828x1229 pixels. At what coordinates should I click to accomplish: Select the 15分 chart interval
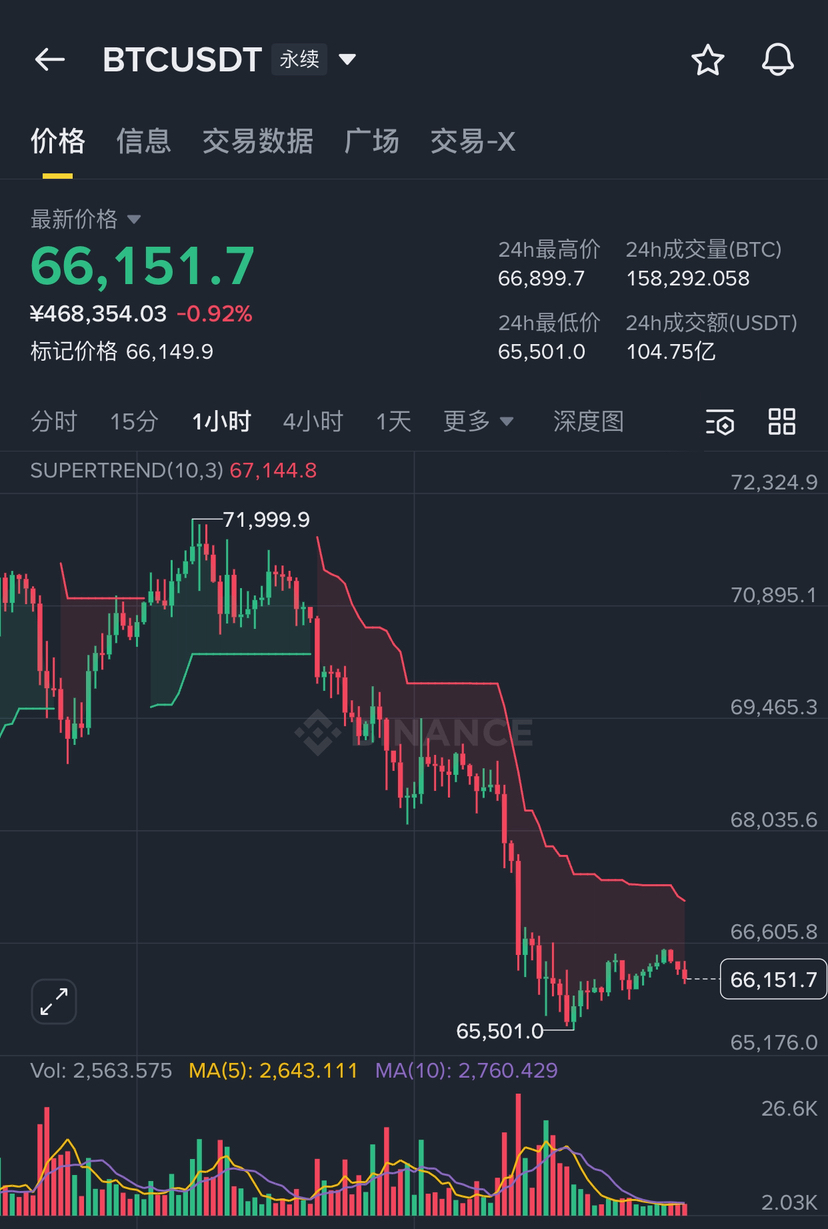(134, 421)
